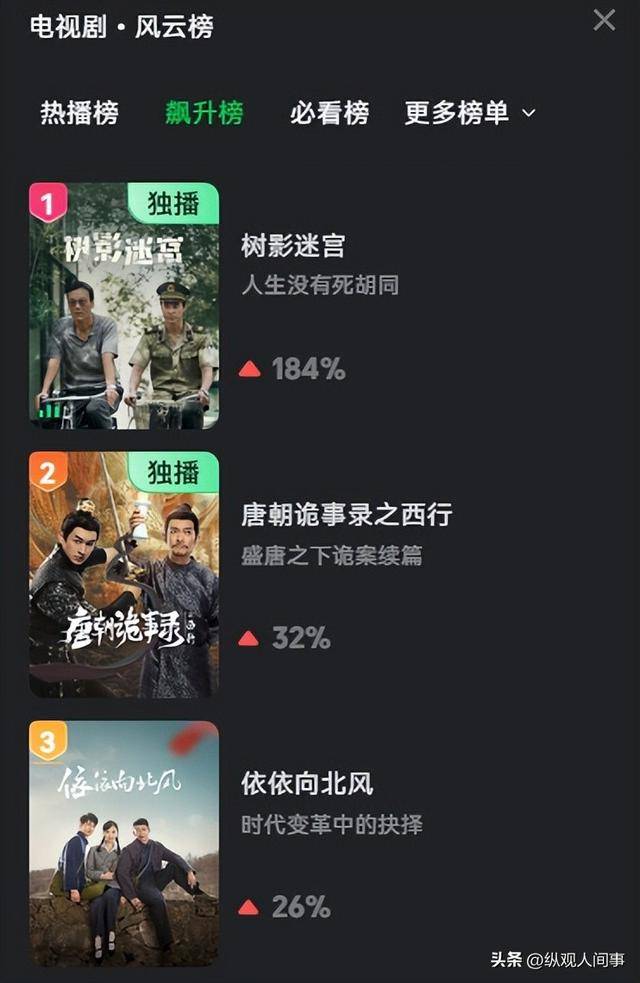Open the 树影迷宫 poster
The image size is (640, 983).
(124, 306)
